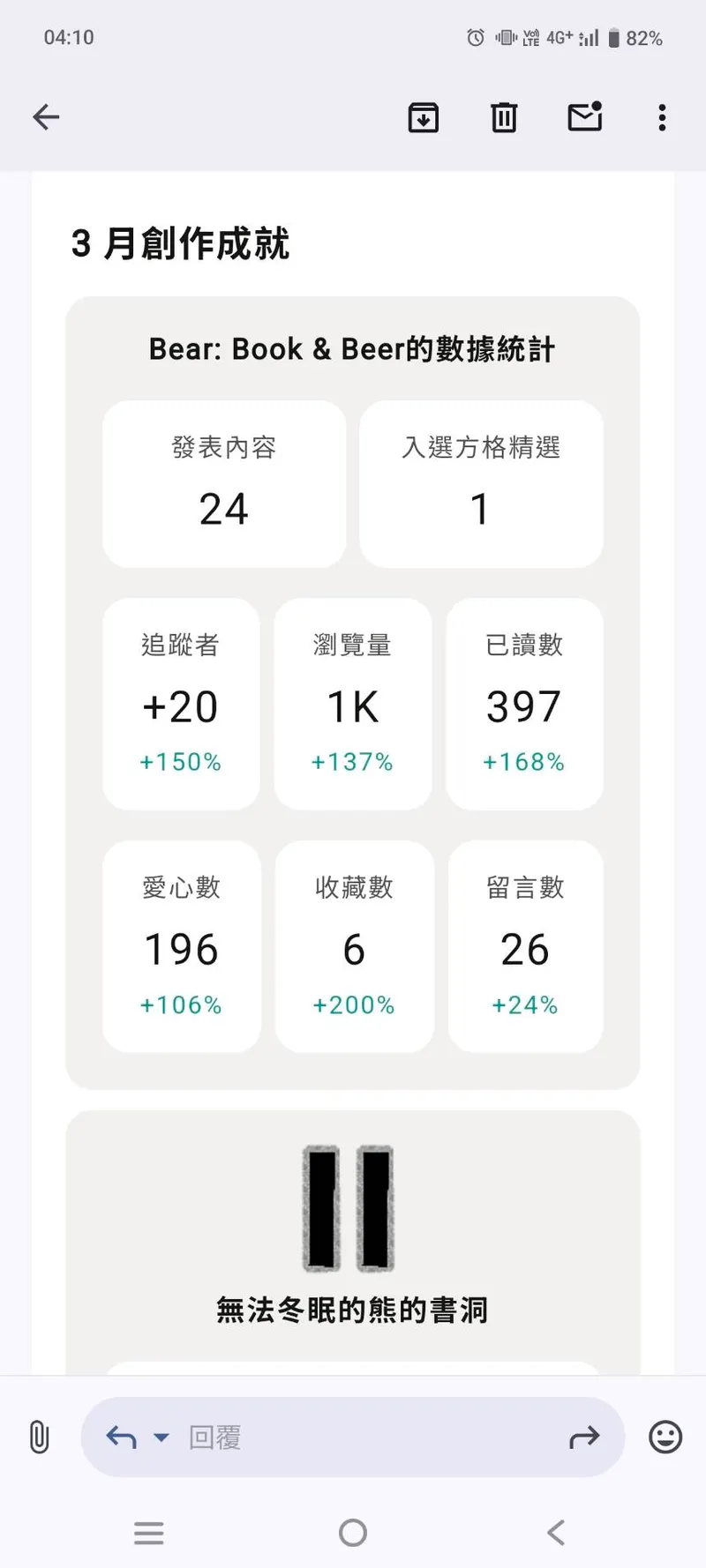Delete this email
The width and height of the screenshot is (706, 1568).
pyautogui.click(x=504, y=117)
